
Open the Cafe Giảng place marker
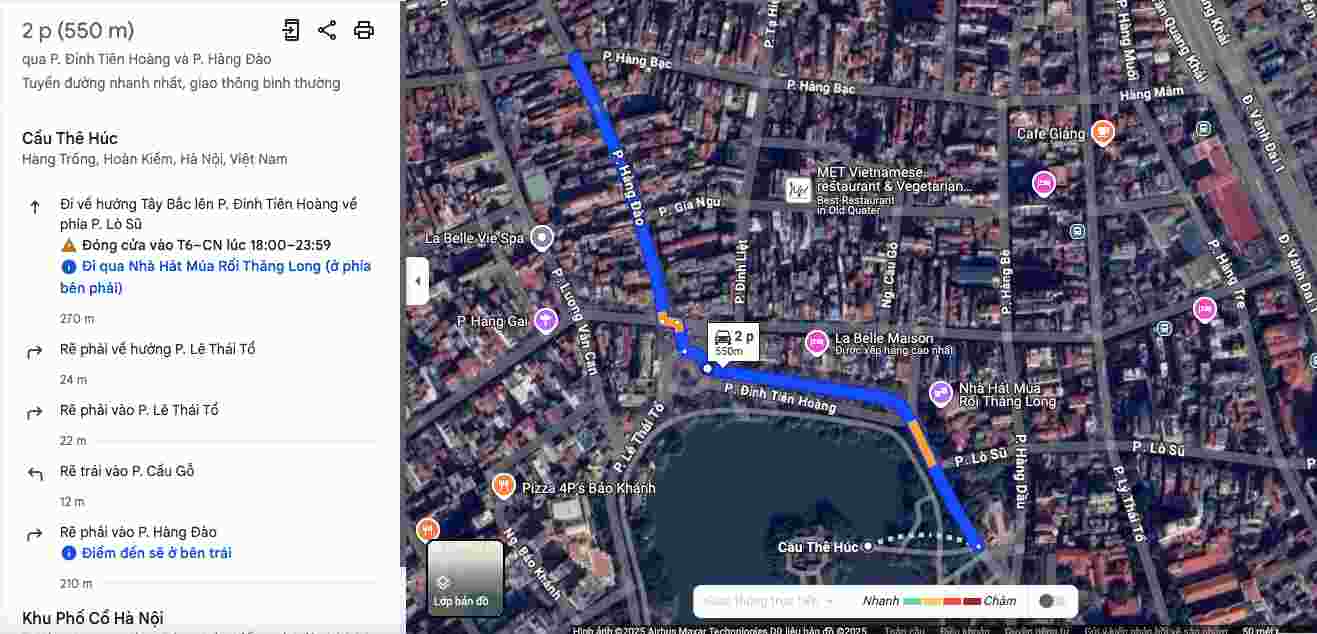pos(1103,131)
